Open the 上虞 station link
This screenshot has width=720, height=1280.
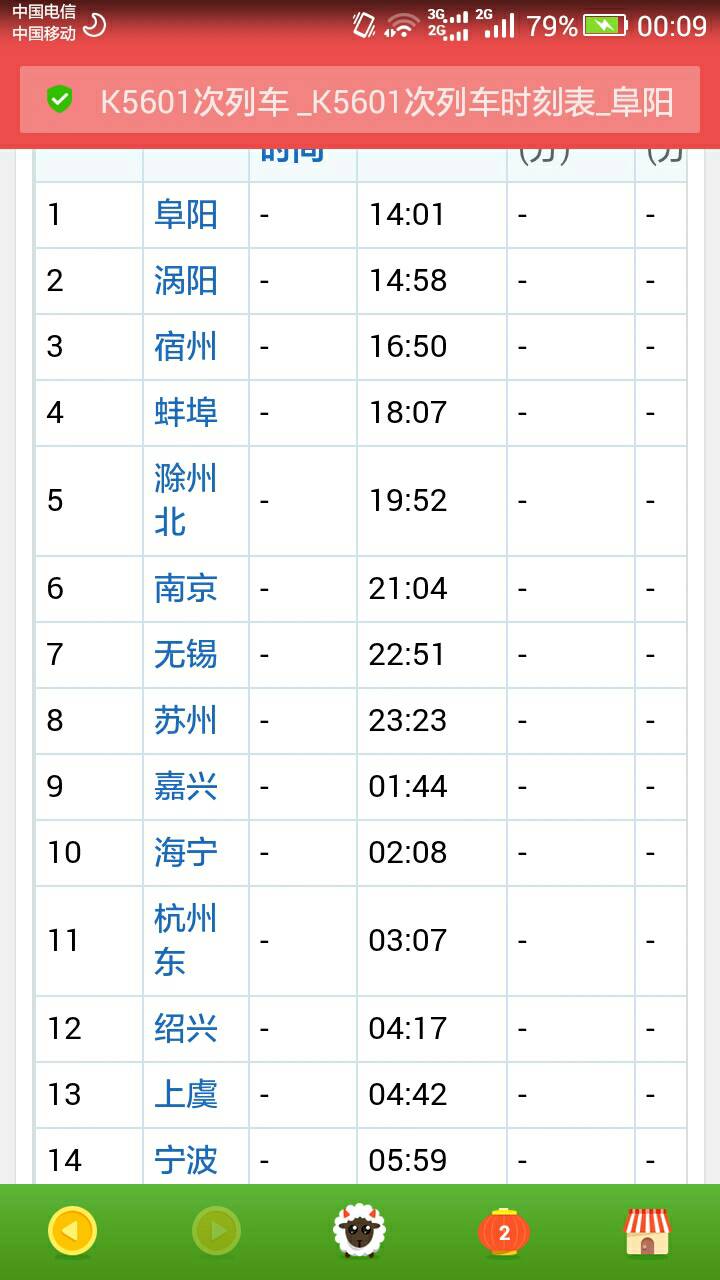coord(186,1094)
